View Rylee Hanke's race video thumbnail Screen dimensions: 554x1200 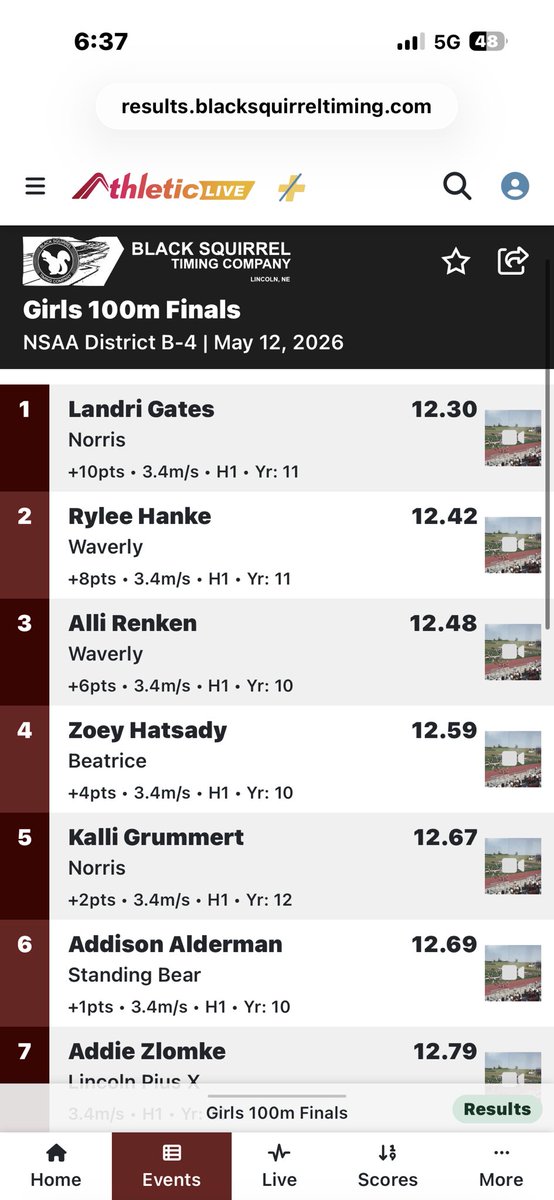(513, 545)
